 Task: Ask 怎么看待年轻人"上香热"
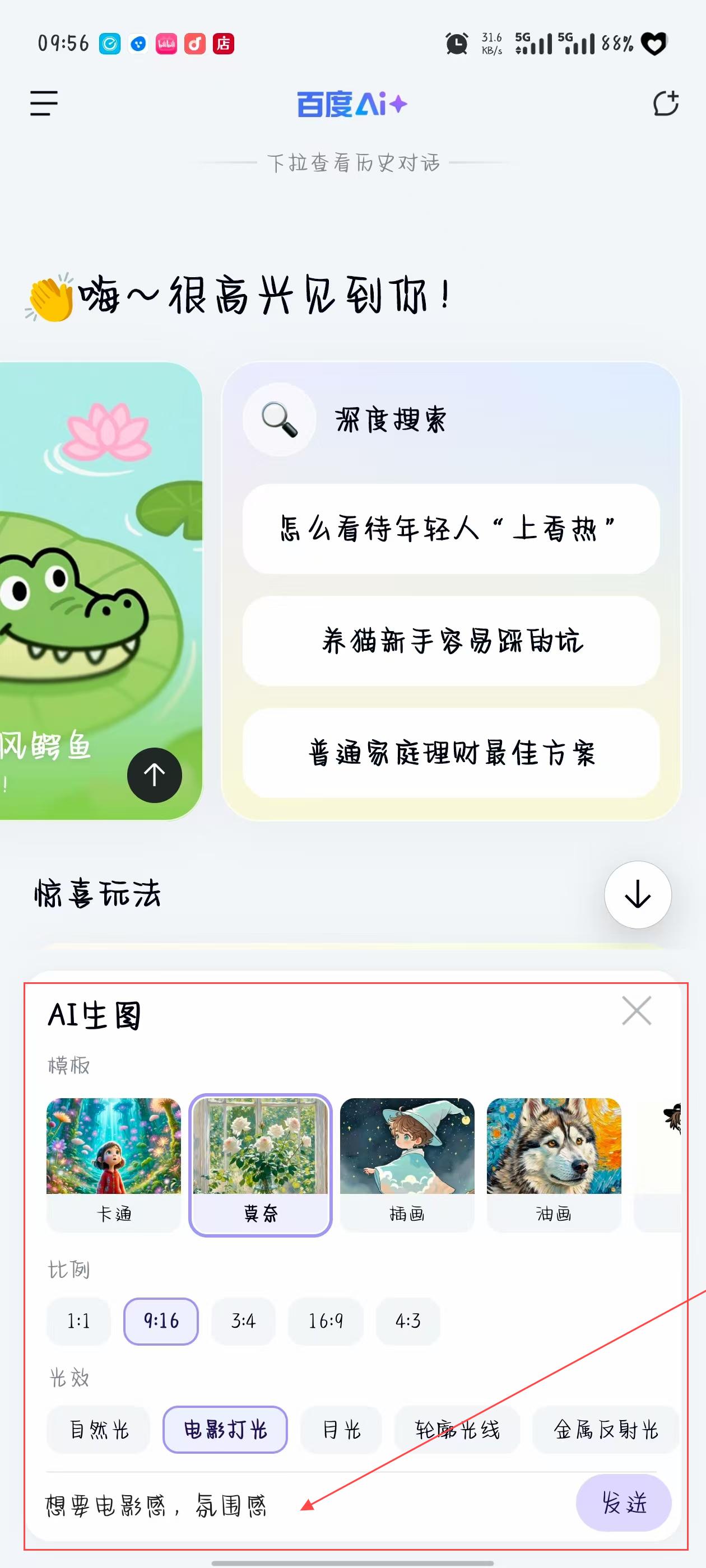coord(450,528)
